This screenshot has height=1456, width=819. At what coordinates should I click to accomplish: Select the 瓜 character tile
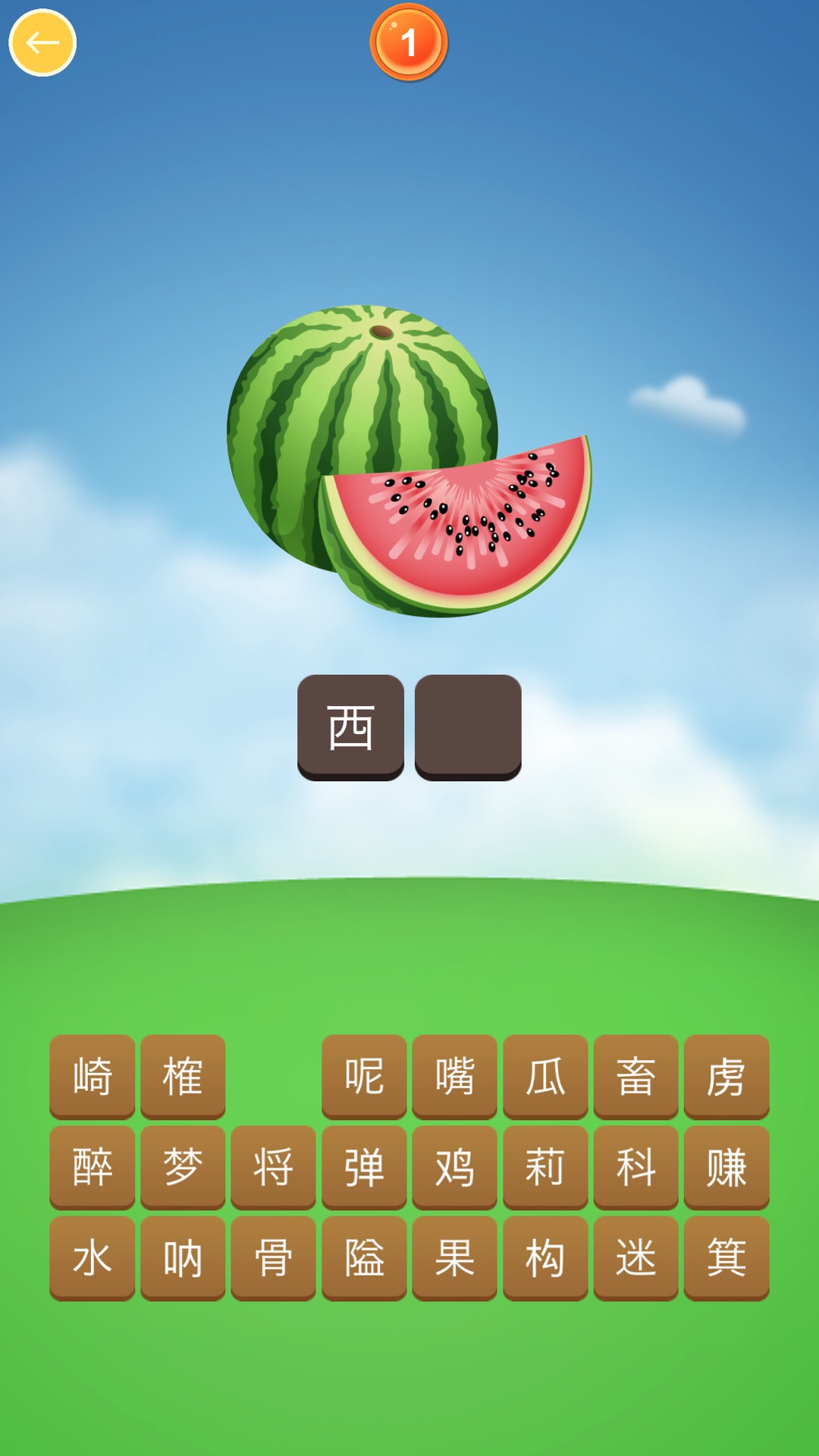(x=545, y=1077)
